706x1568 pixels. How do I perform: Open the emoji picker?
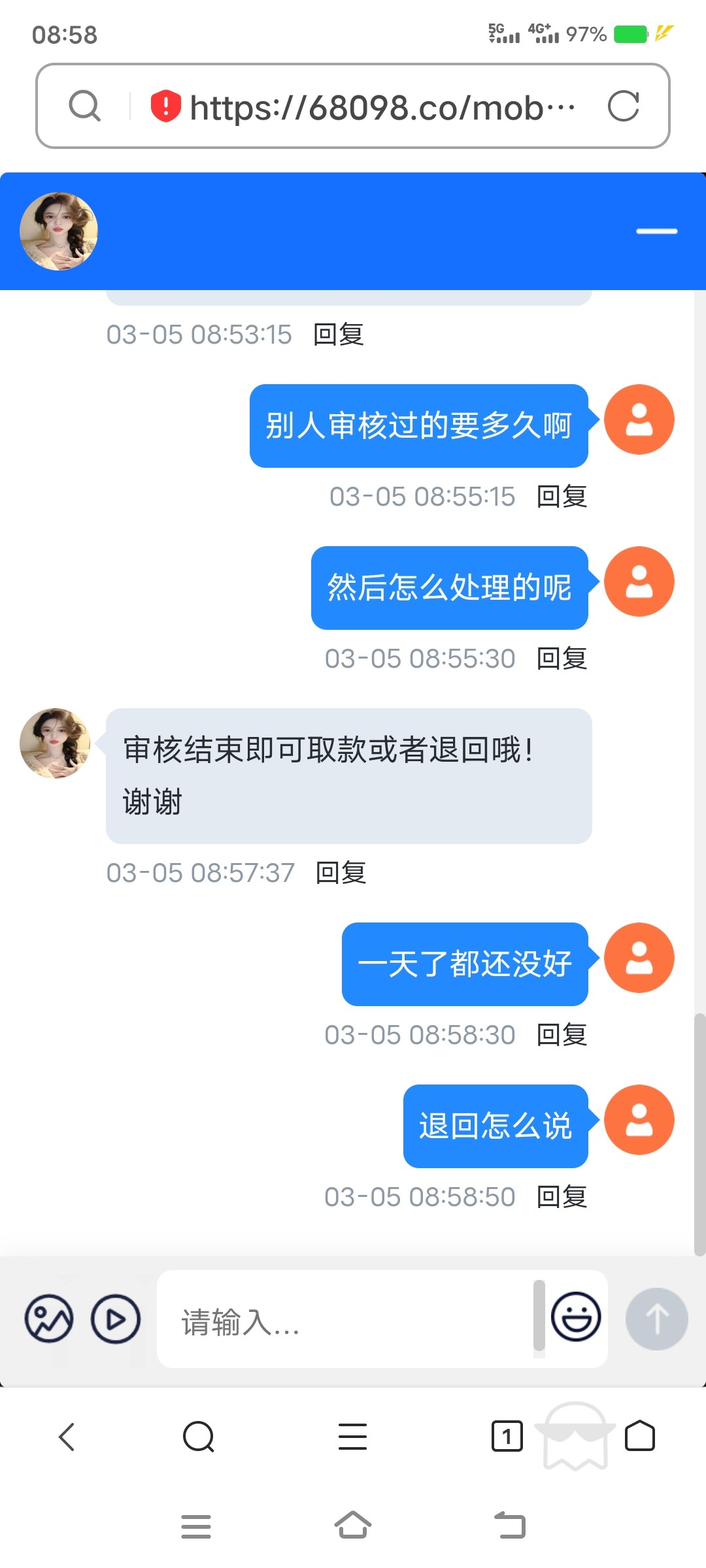(x=575, y=1317)
